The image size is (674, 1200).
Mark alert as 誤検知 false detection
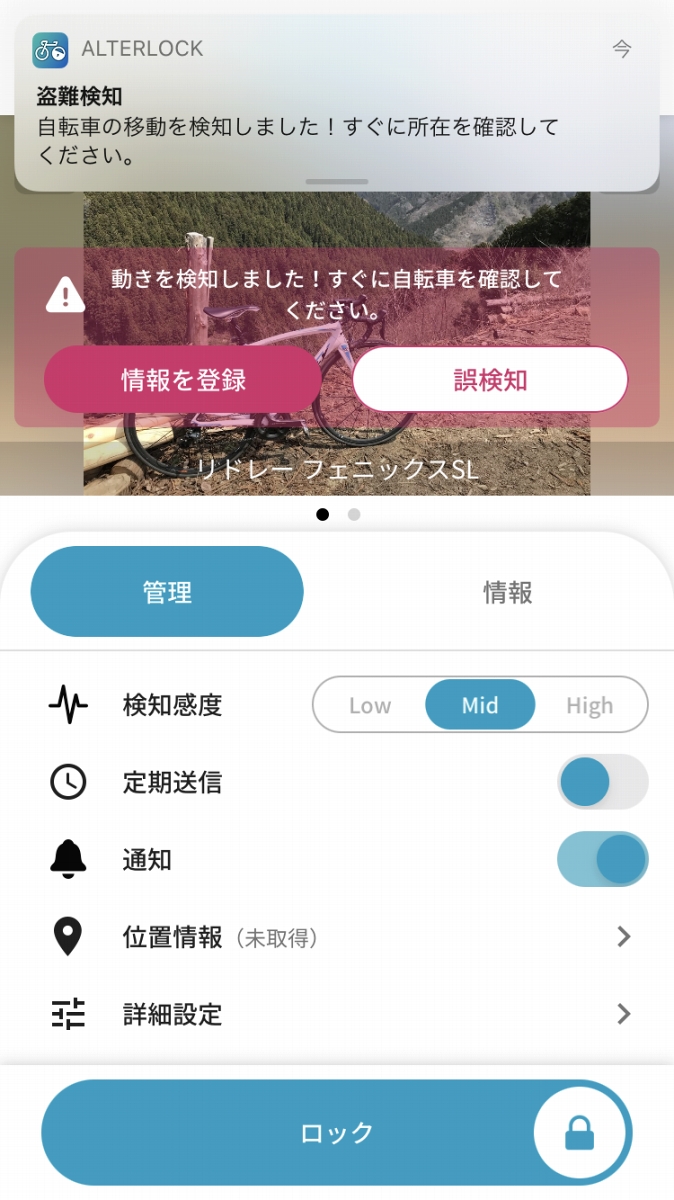point(490,380)
